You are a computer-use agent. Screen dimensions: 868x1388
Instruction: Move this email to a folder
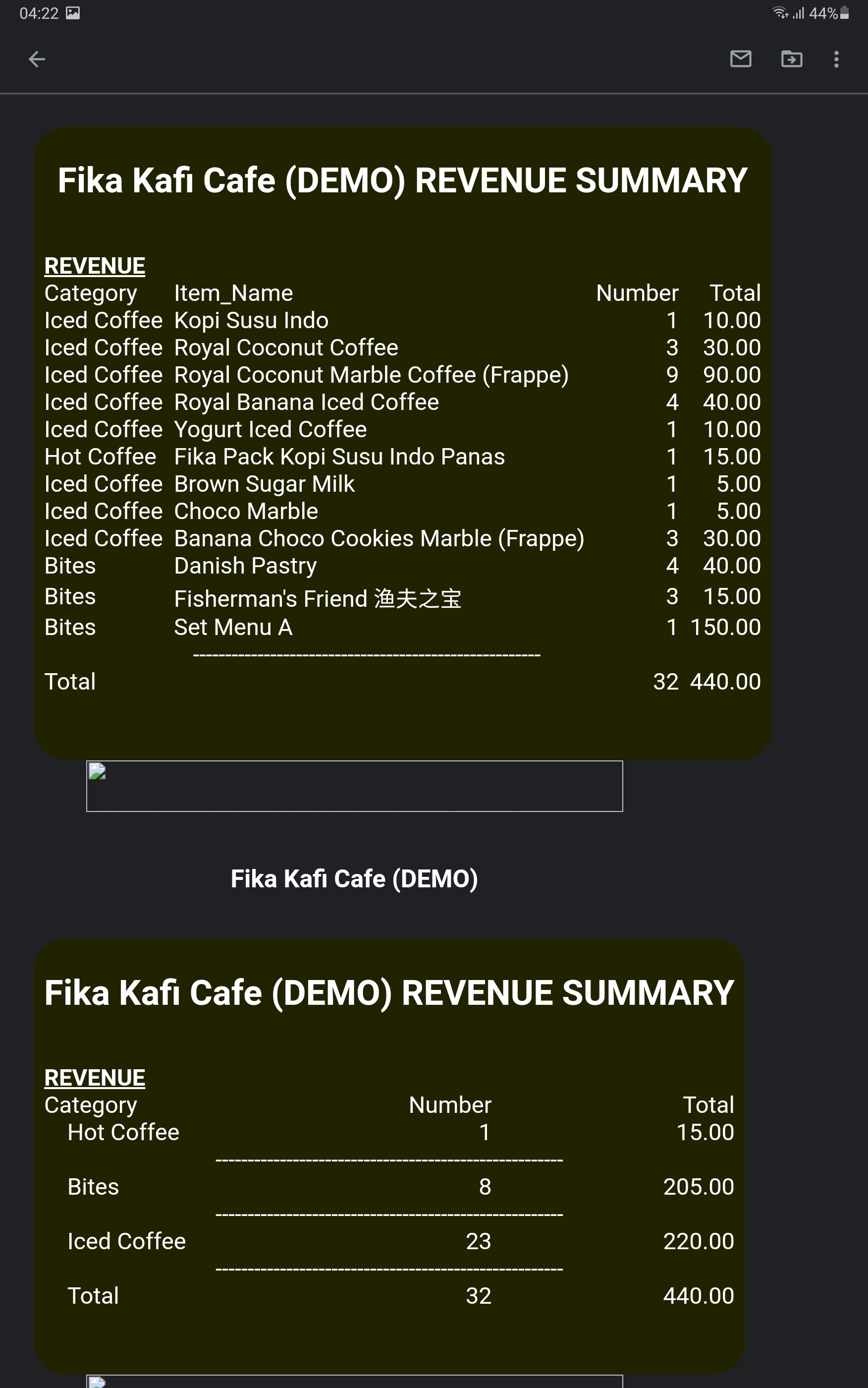792,59
